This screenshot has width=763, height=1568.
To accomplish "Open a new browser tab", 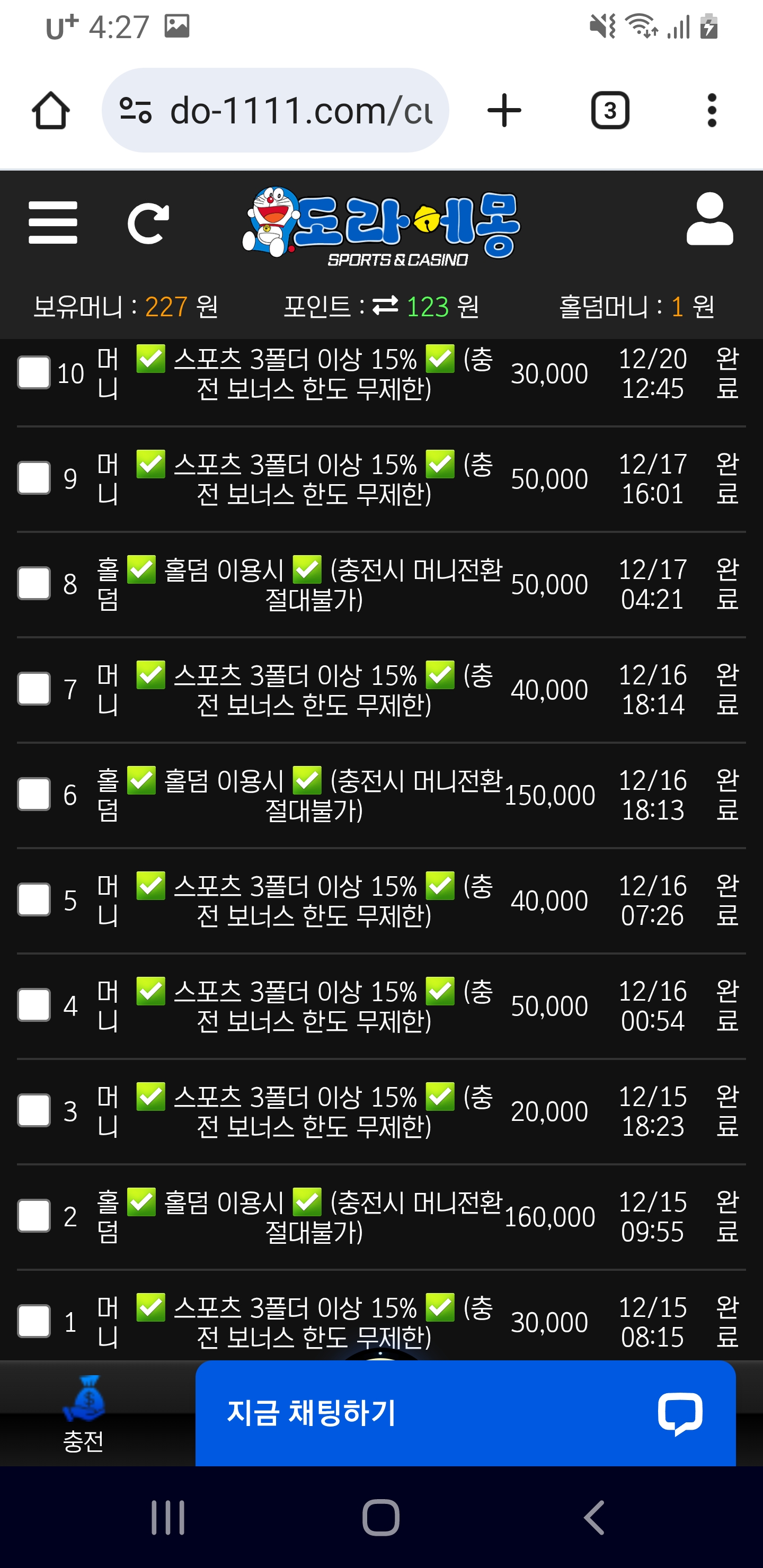I will click(504, 111).
